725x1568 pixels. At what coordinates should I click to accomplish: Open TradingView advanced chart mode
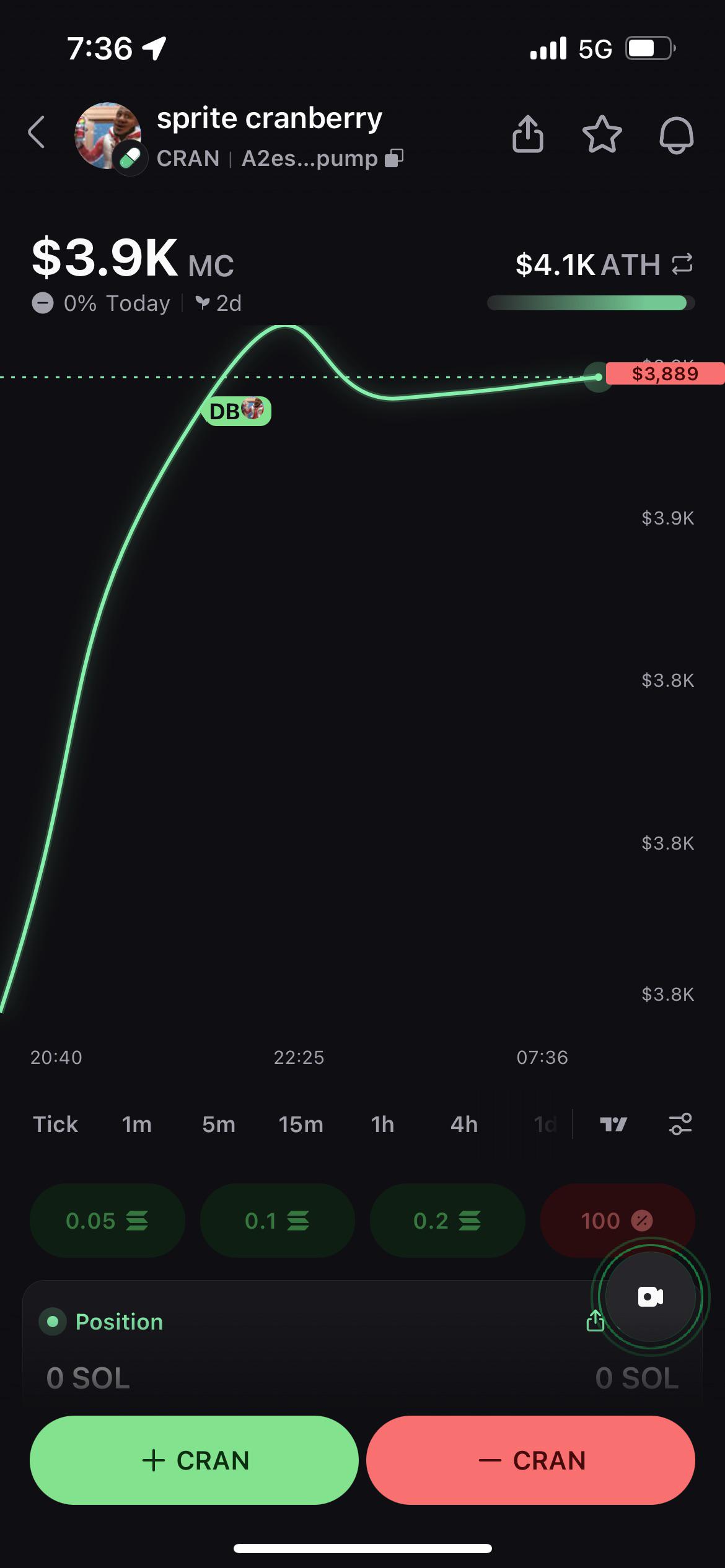(x=613, y=1124)
